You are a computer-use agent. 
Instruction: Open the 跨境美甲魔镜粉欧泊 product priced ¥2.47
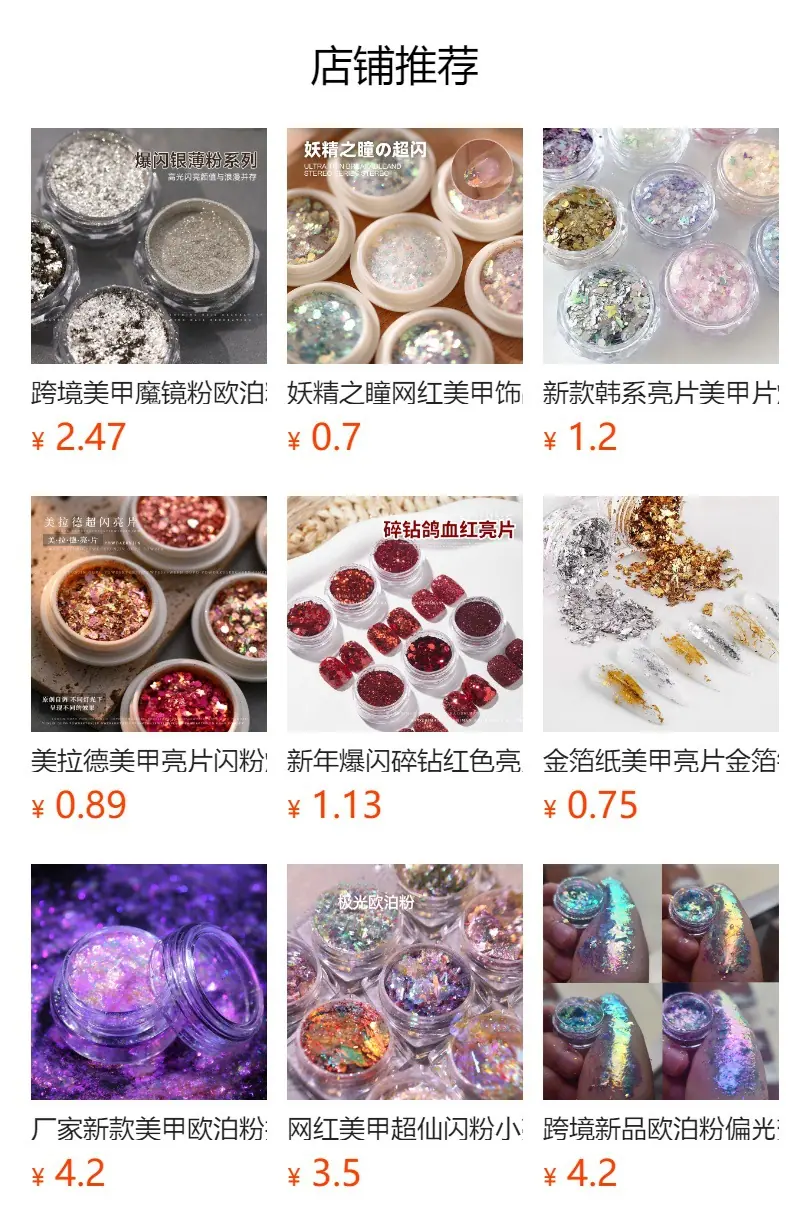pos(148,292)
